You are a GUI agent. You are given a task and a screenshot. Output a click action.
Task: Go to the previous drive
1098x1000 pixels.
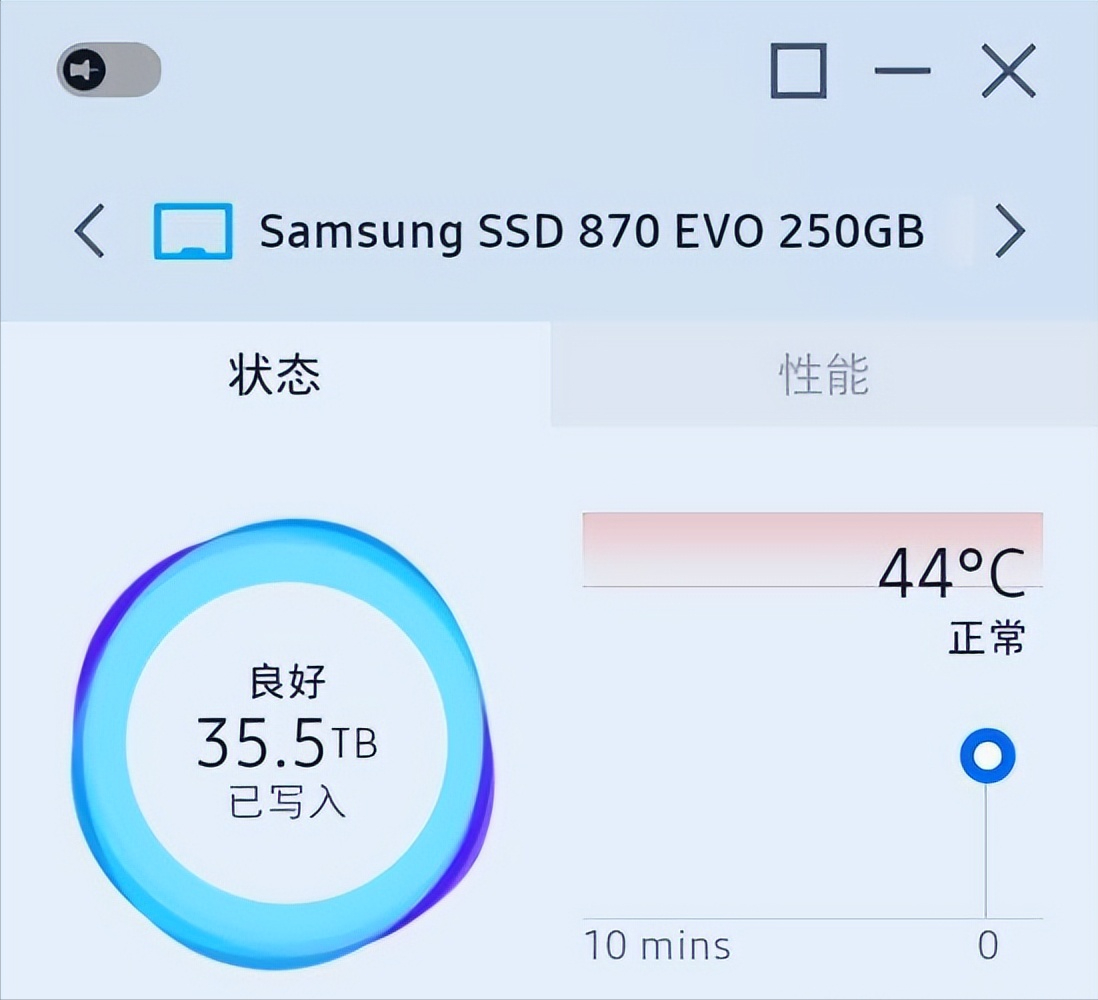(89, 232)
